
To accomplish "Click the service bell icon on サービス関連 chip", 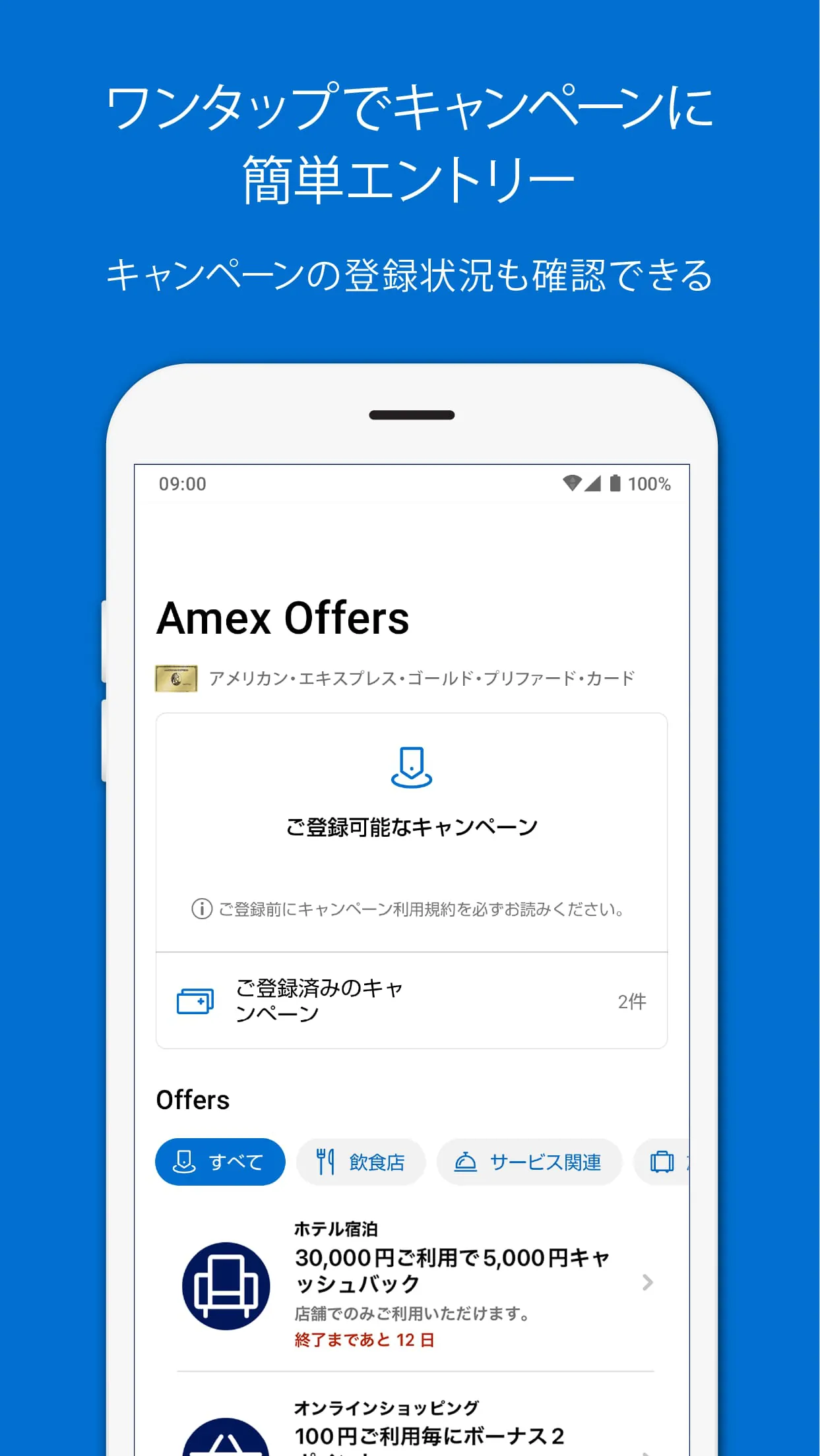I will [x=466, y=1162].
